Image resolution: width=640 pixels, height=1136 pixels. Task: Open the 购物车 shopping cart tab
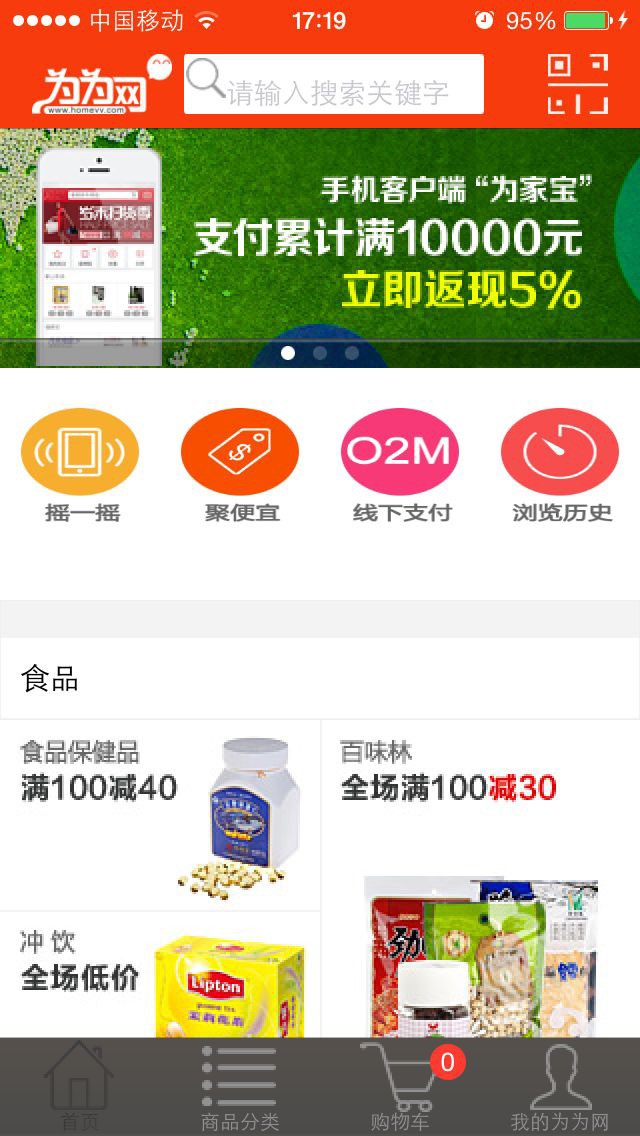pyautogui.click(x=400, y=1088)
